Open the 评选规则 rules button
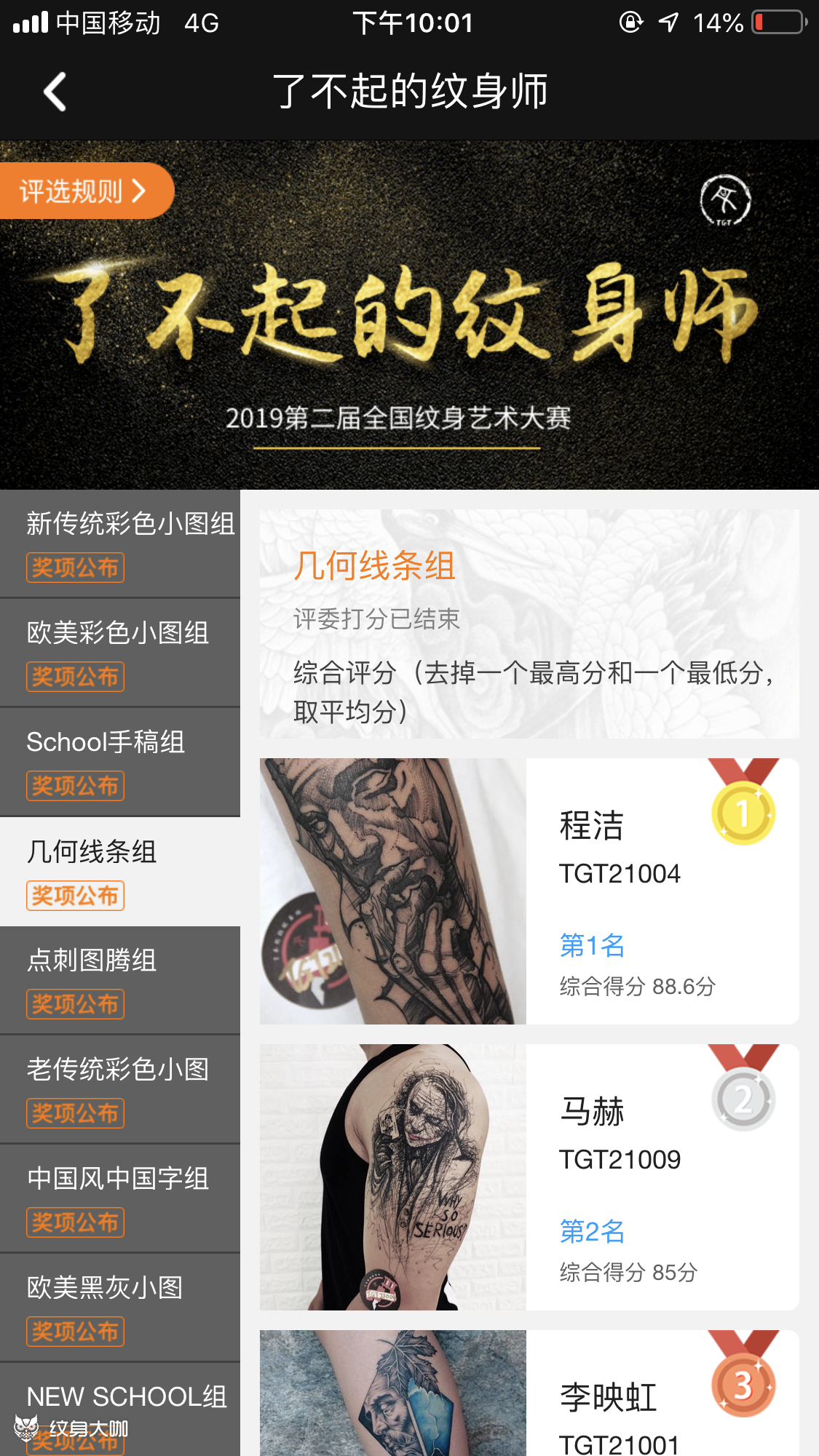The height and width of the screenshot is (1456, 819). tap(84, 191)
